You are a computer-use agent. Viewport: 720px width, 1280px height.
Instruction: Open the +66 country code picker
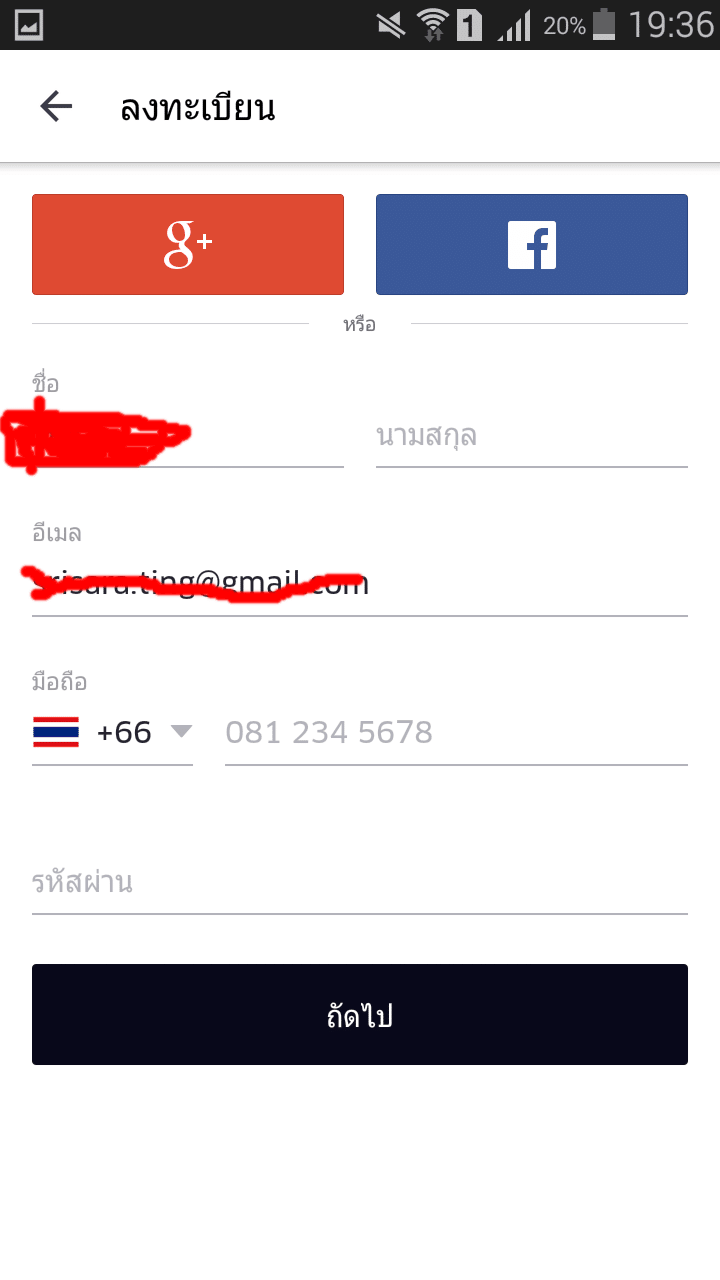(112, 733)
